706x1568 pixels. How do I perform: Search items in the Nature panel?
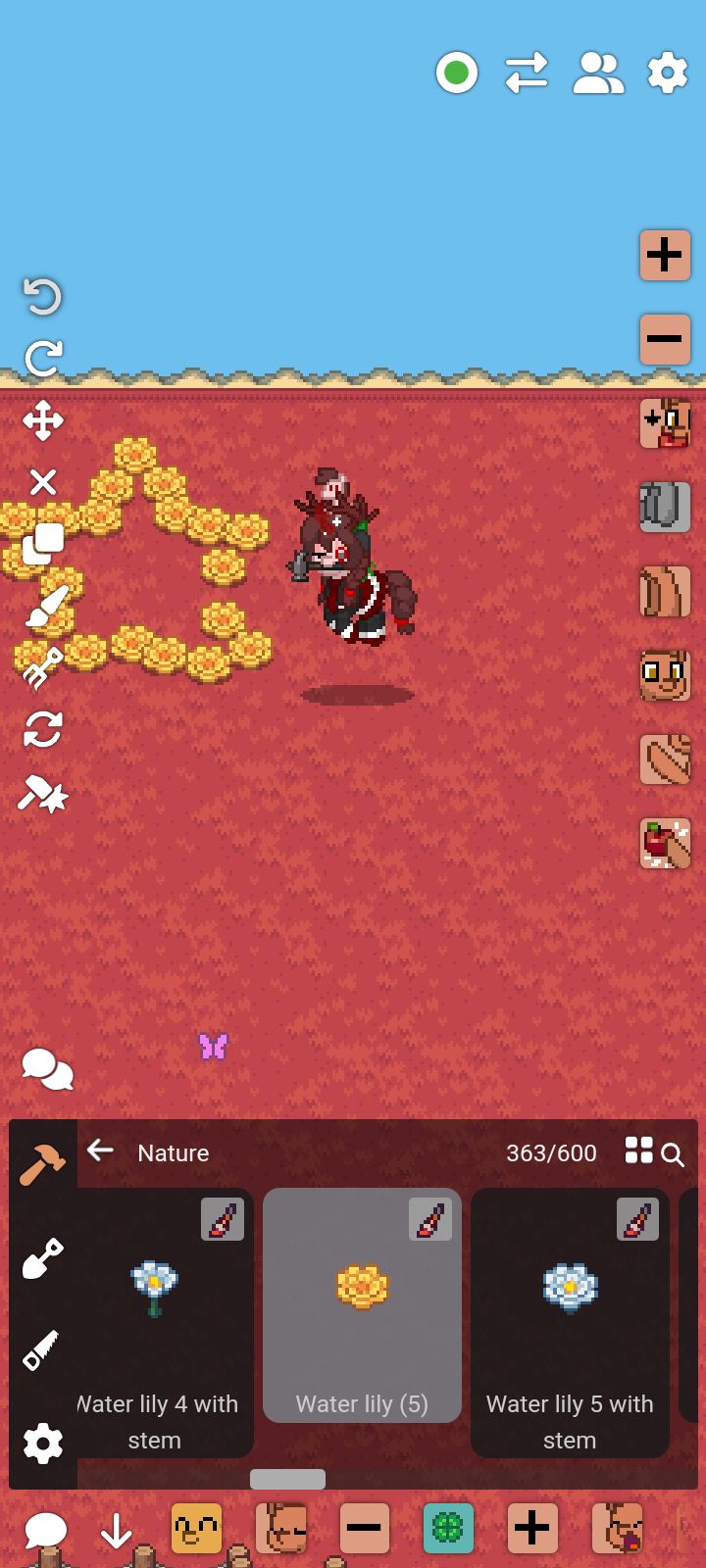(673, 1154)
